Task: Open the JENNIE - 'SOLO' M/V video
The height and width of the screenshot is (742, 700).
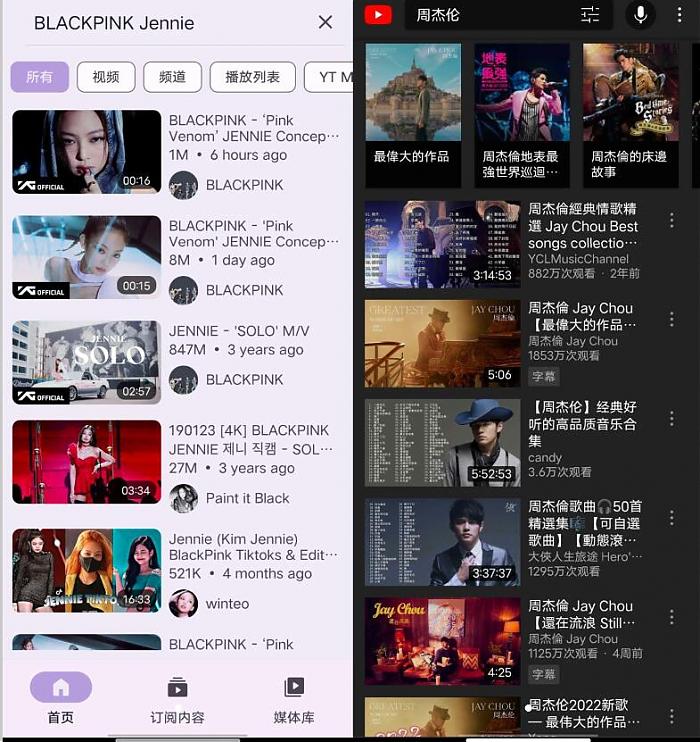Action: point(87,362)
